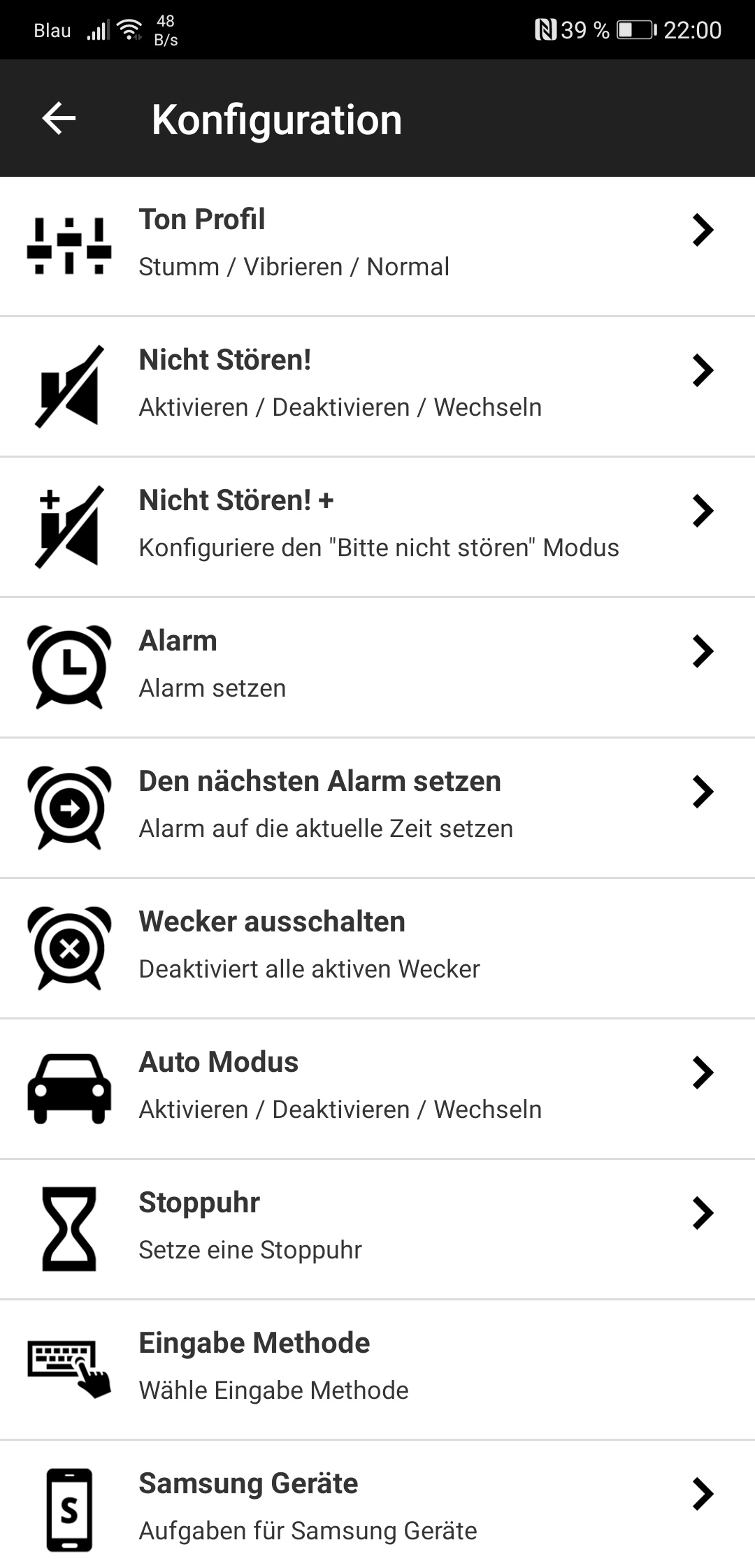Select the Ton Profil mixer icon
The width and height of the screenshot is (755, 1568).
(x=68, y=243)
